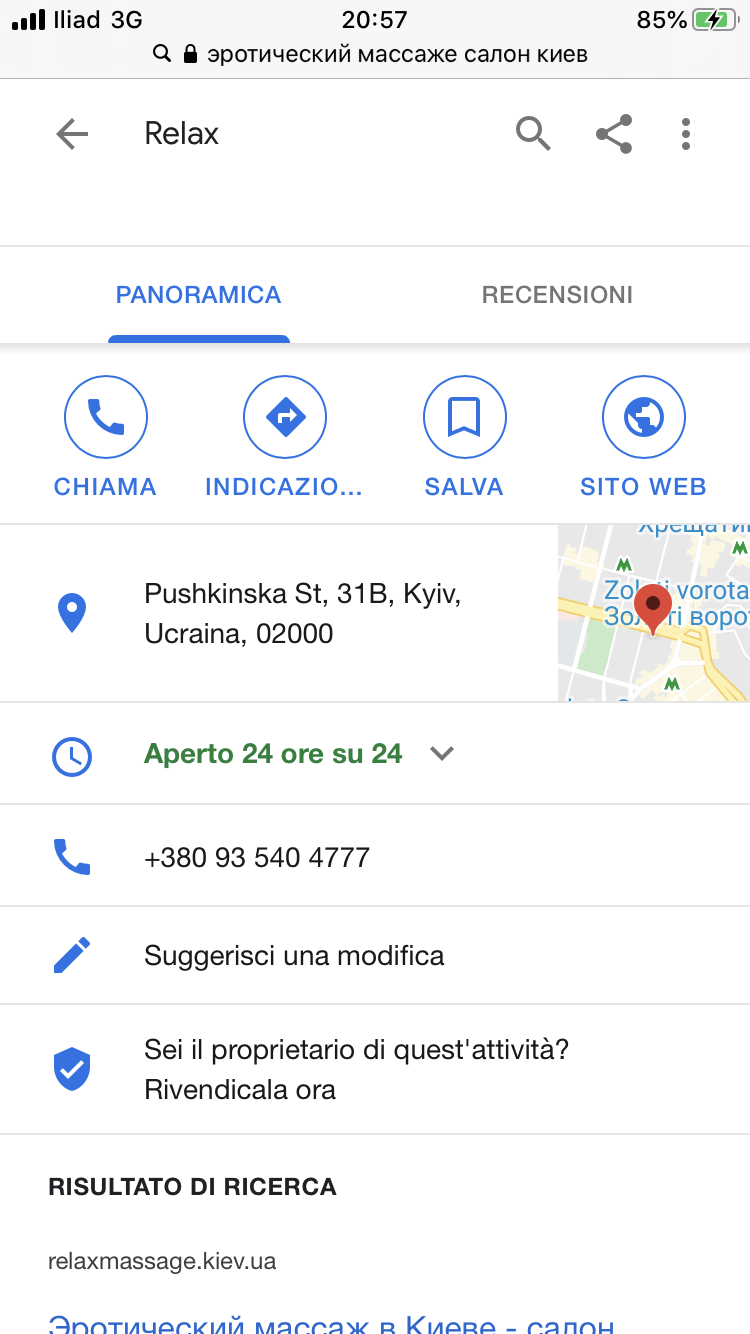Go back with the arrow icon
Viewport: 750px width, 1334px height.
click(72, 134)
